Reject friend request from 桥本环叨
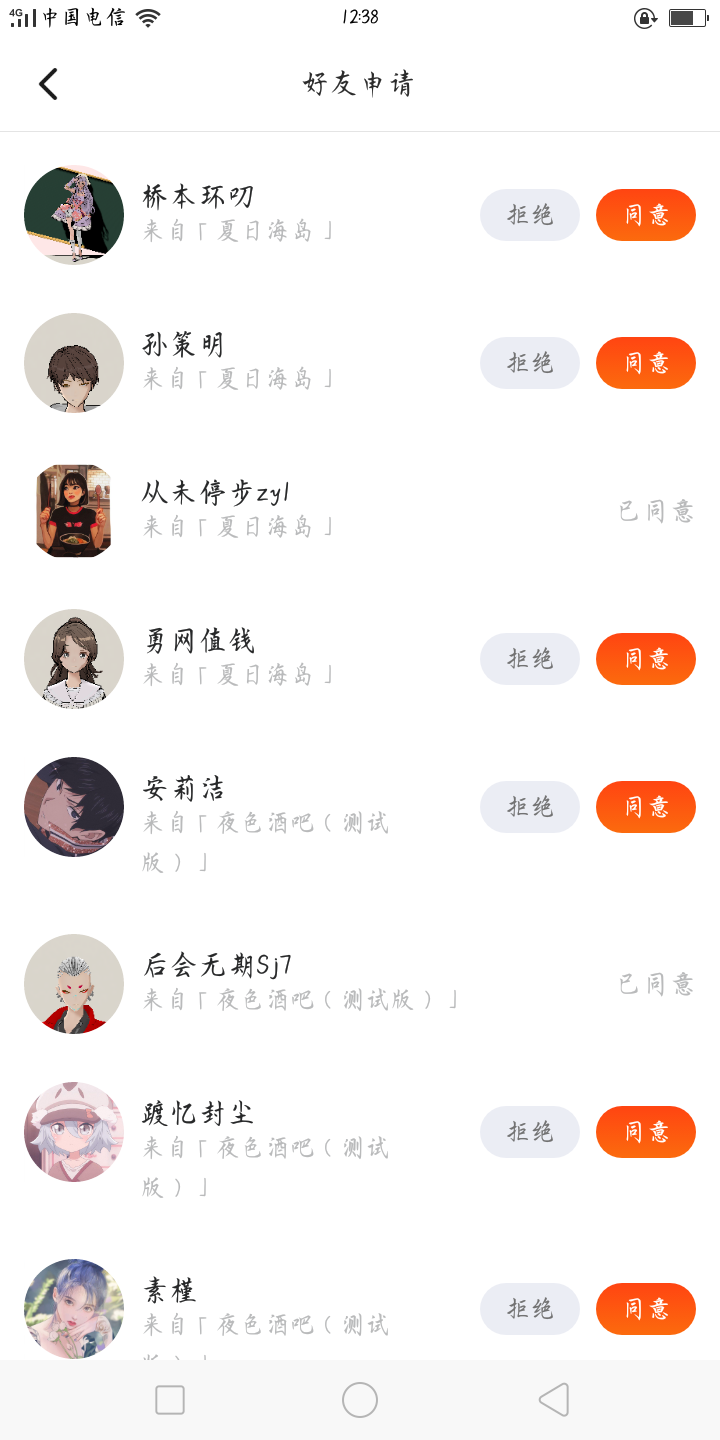This screenshot has width=720, height=1440. [x=530, y=215]
